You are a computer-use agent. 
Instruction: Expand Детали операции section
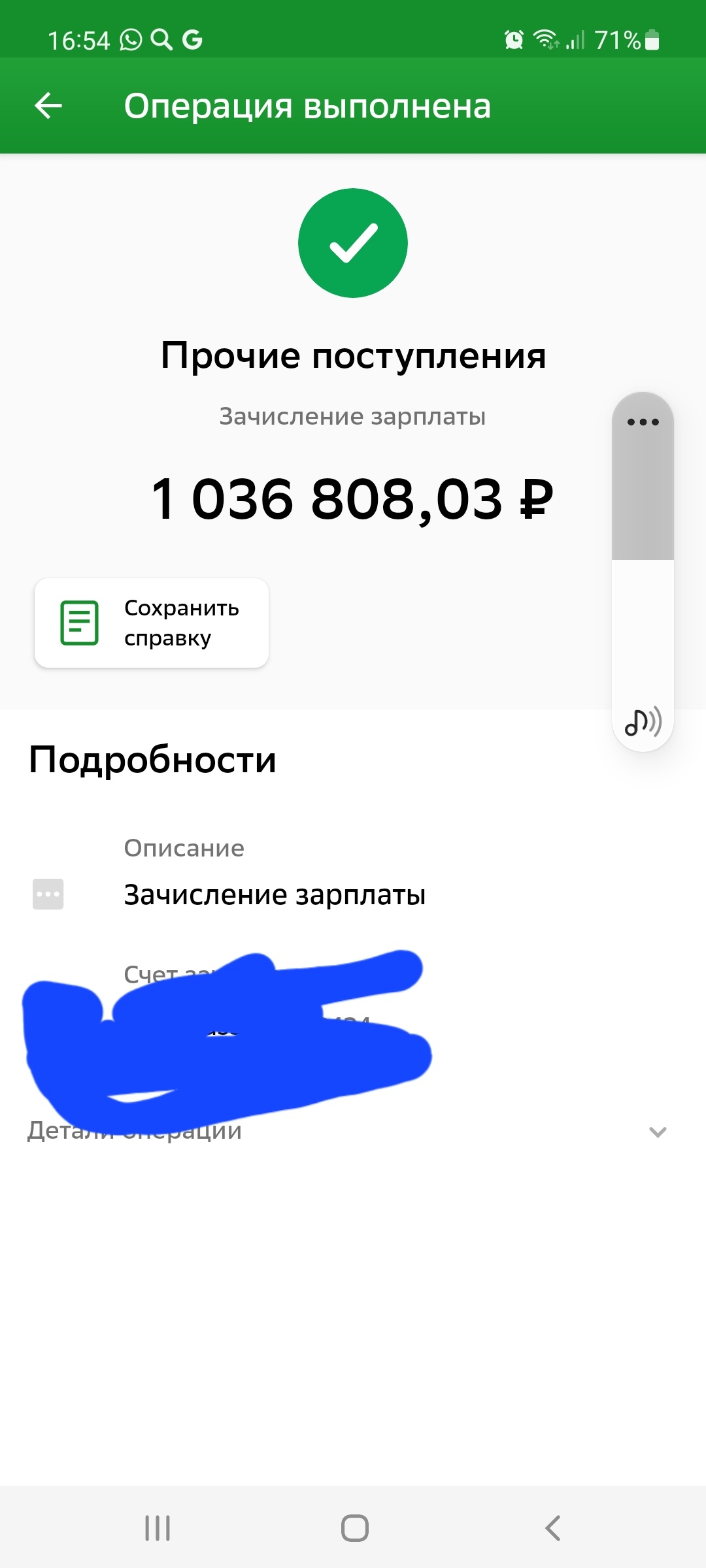point(657,1132)
